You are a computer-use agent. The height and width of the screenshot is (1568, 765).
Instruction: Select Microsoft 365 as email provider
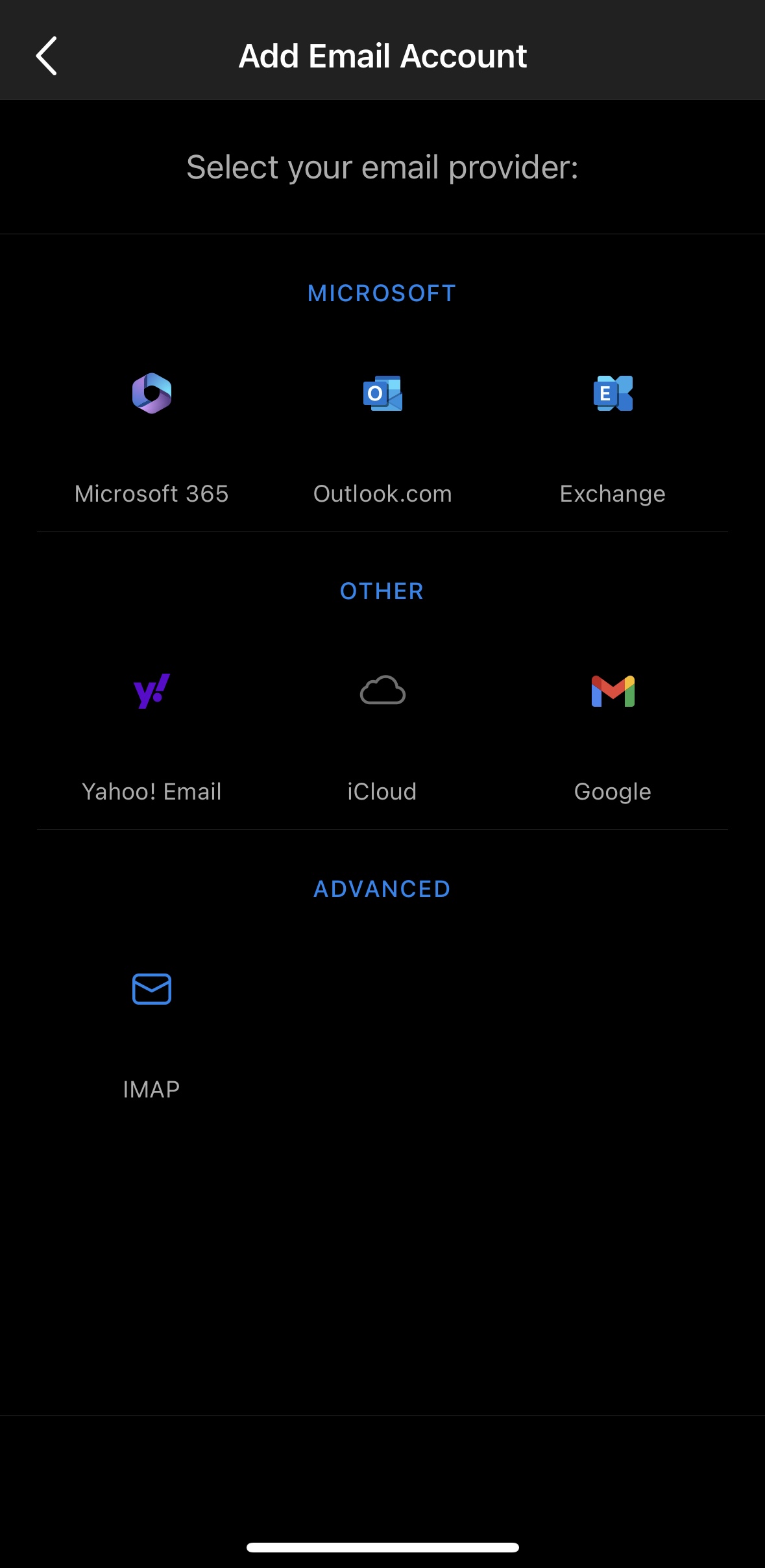152,435
